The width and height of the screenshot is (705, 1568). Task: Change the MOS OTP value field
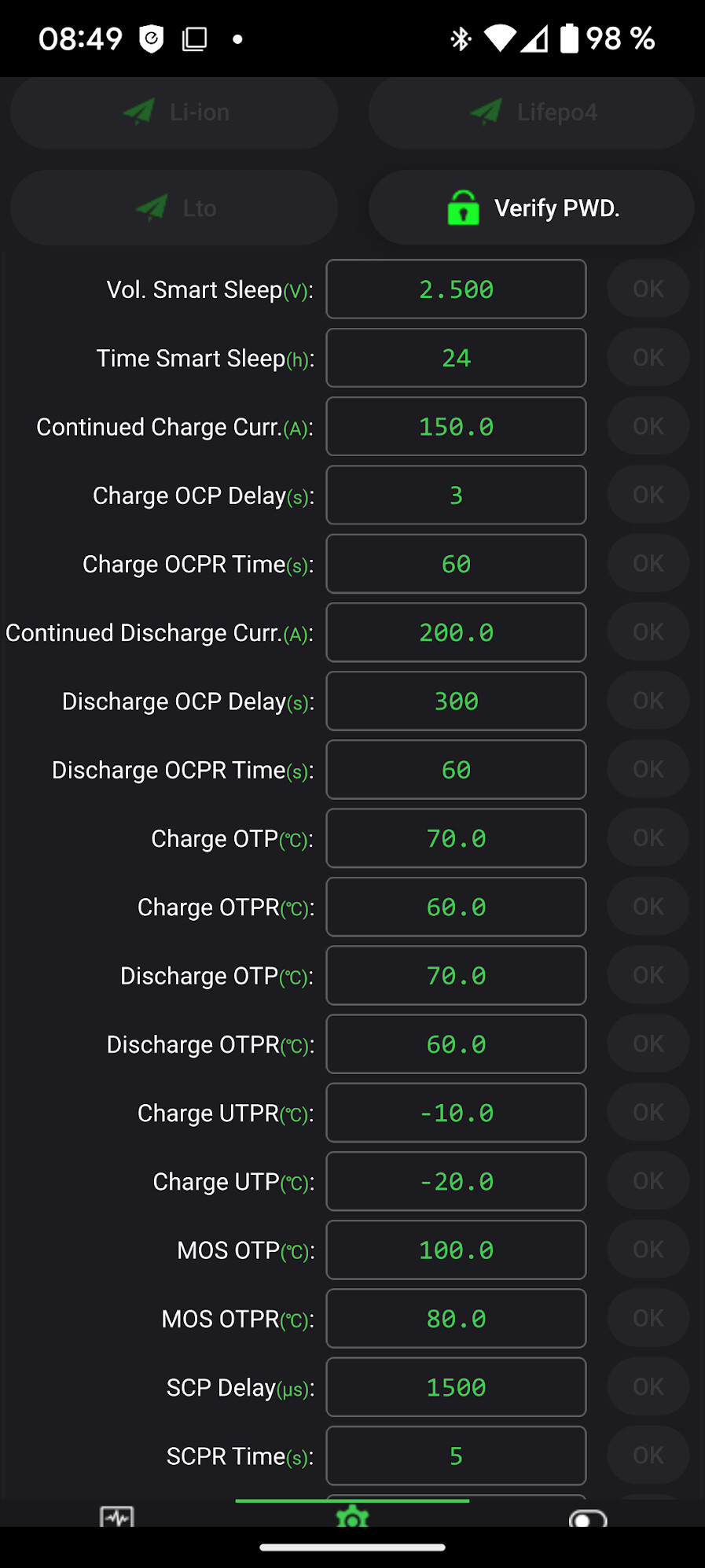tap(456, 1250)
